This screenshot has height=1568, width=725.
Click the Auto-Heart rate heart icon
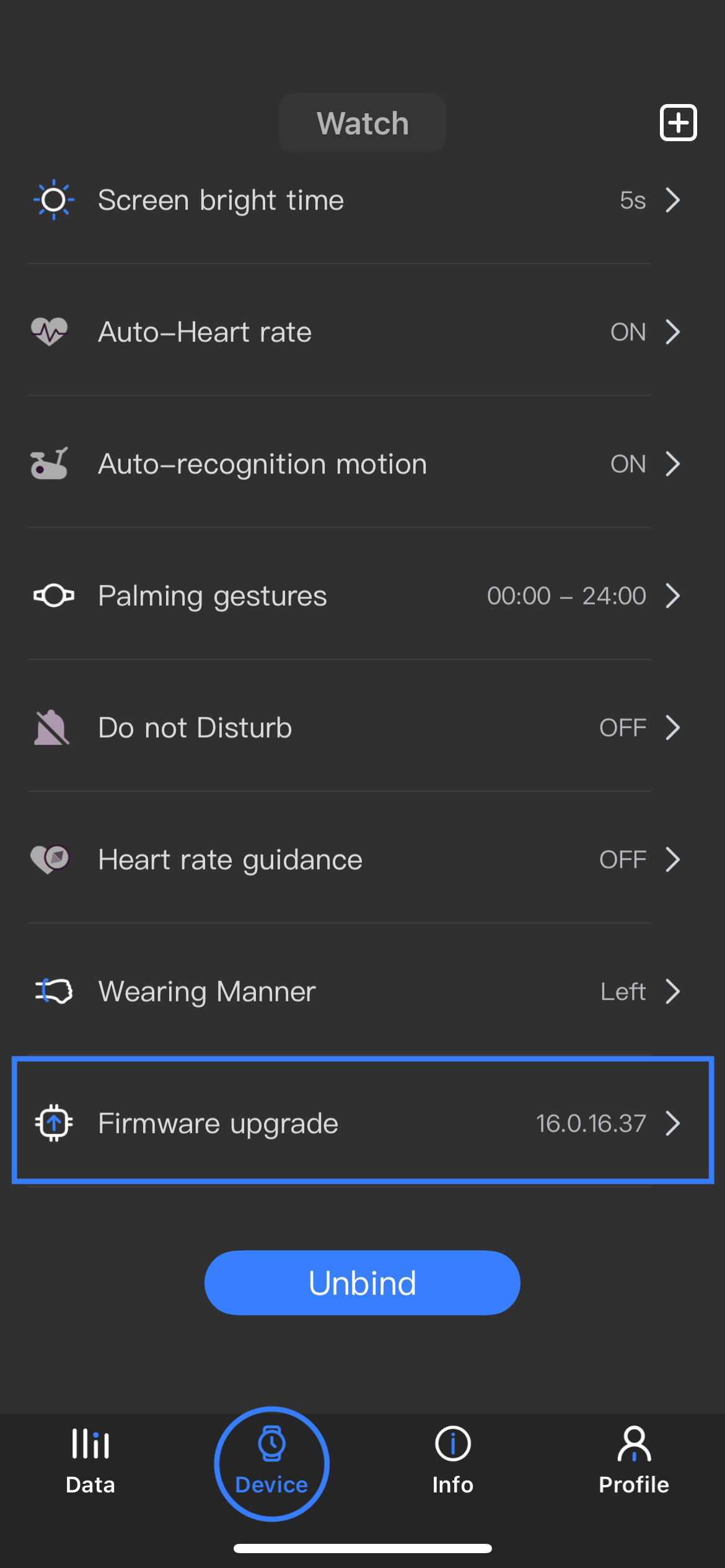click(x=50, y=331)
